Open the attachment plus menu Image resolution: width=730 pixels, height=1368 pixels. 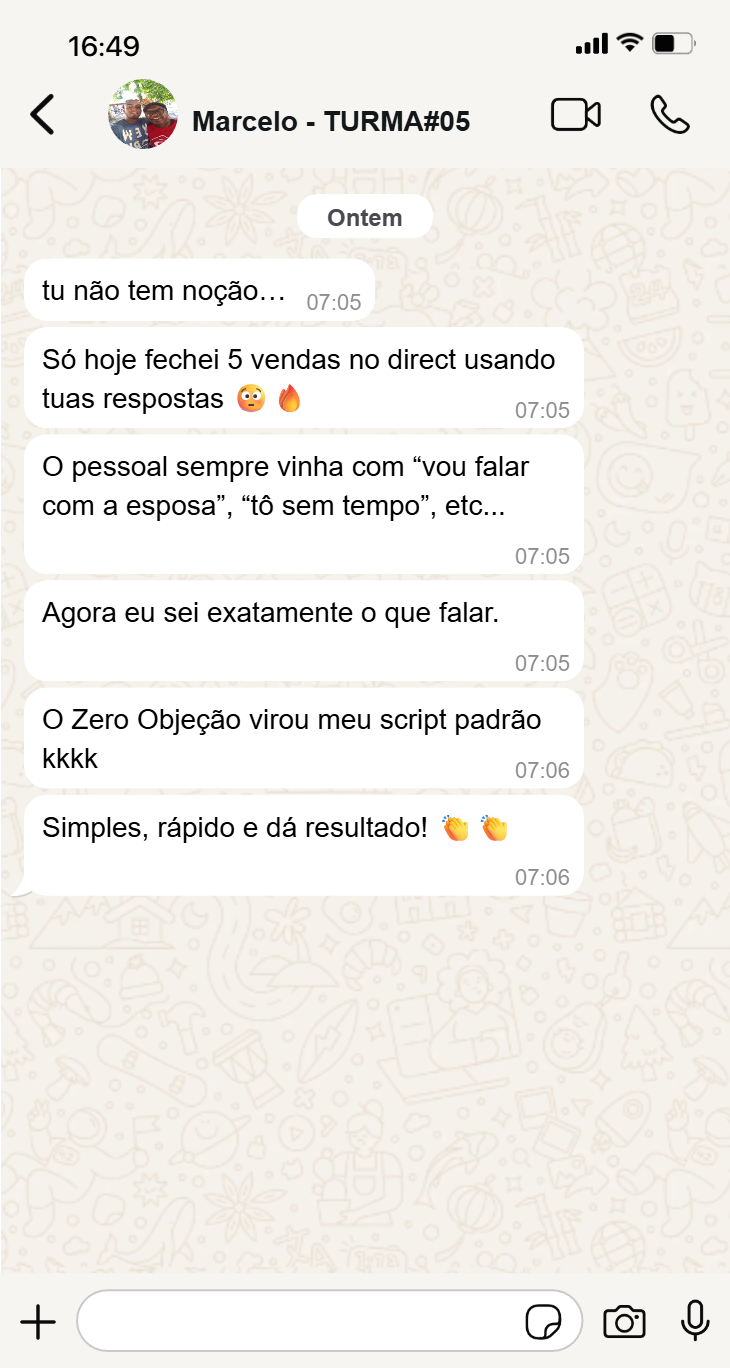tap(38, 1322)
